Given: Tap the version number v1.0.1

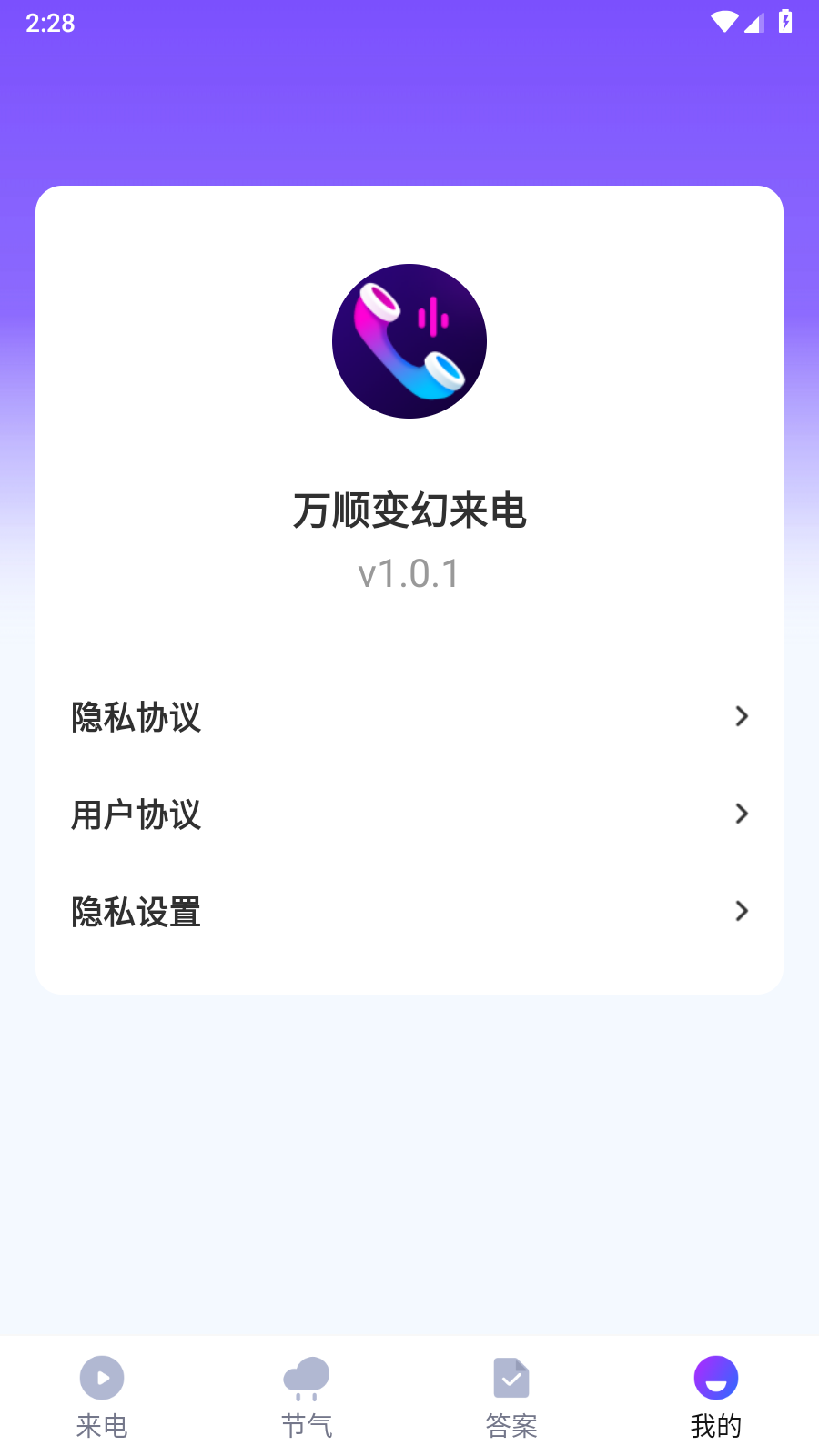Looking at the screenshot, I should 409,573.
